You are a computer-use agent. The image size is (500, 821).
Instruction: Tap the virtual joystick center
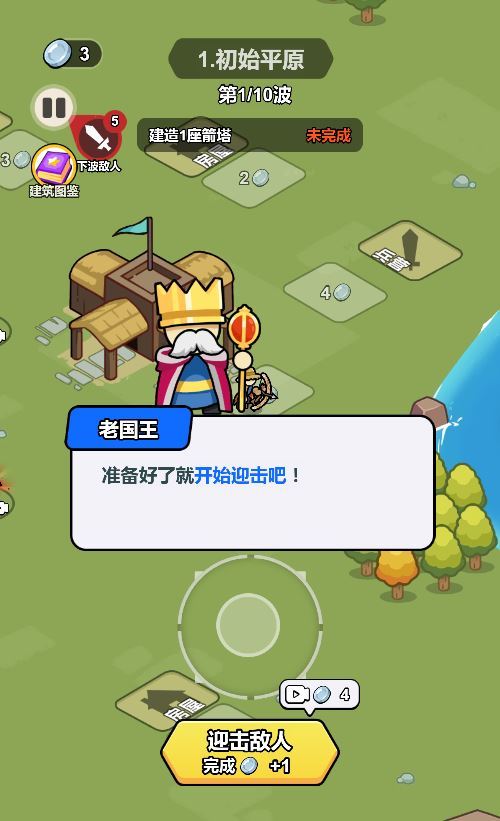(x=248, y=625)
